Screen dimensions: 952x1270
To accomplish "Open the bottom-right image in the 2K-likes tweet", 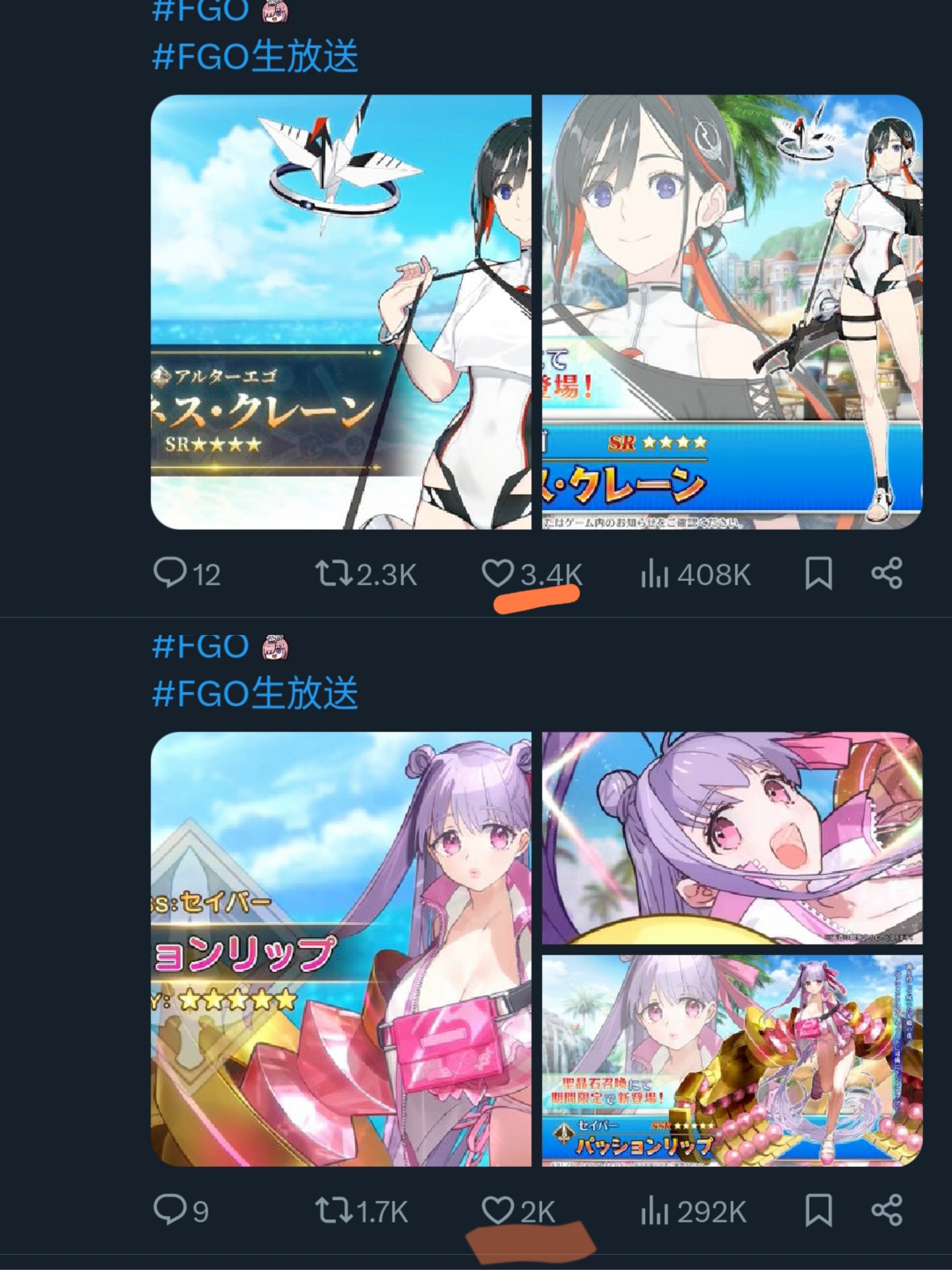I will (732, 1060).
